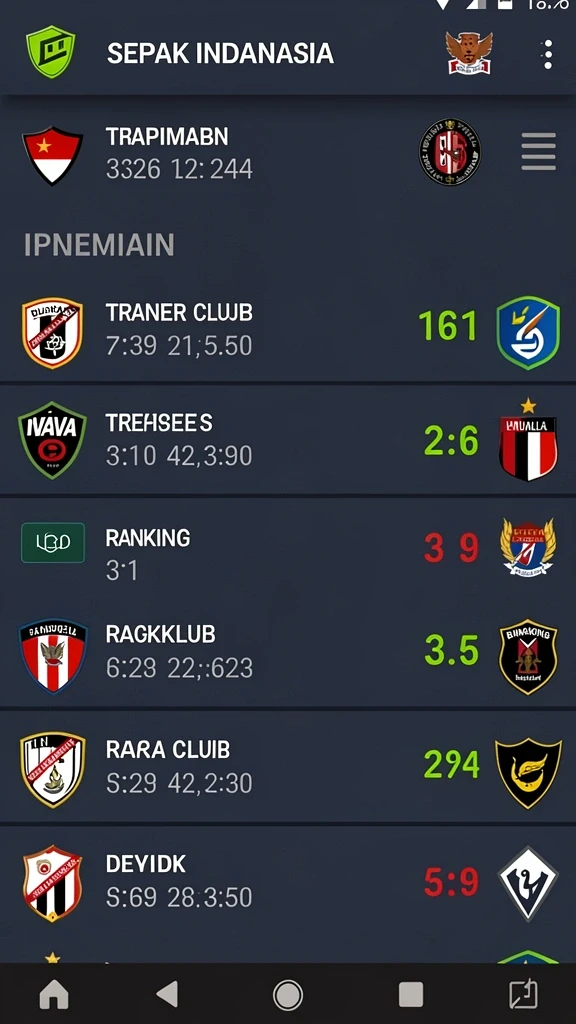Open the DEYIDK match with score 5:9
576x1024 pixels.
point(288,882)
